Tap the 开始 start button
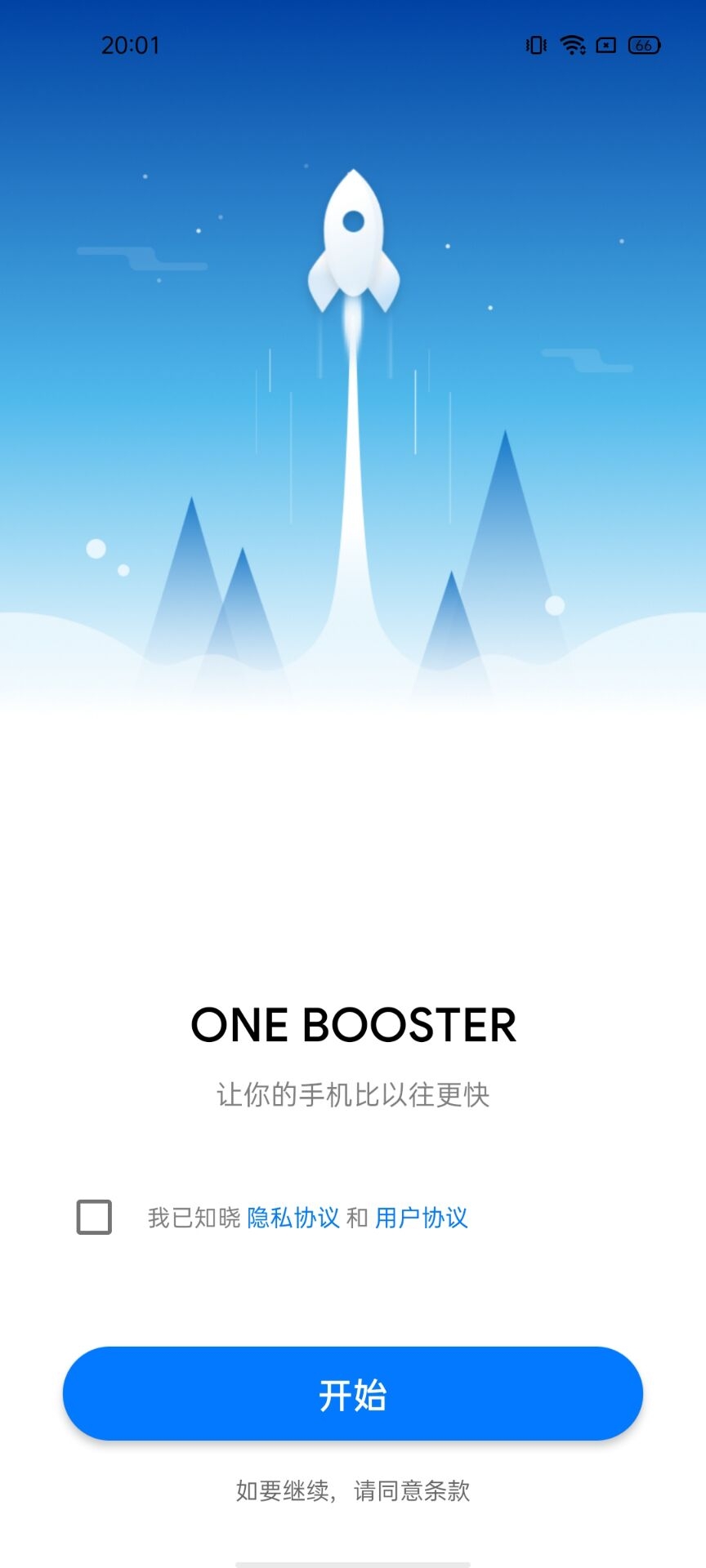Screen dimensions: 706x1568 pos(353,1393)
